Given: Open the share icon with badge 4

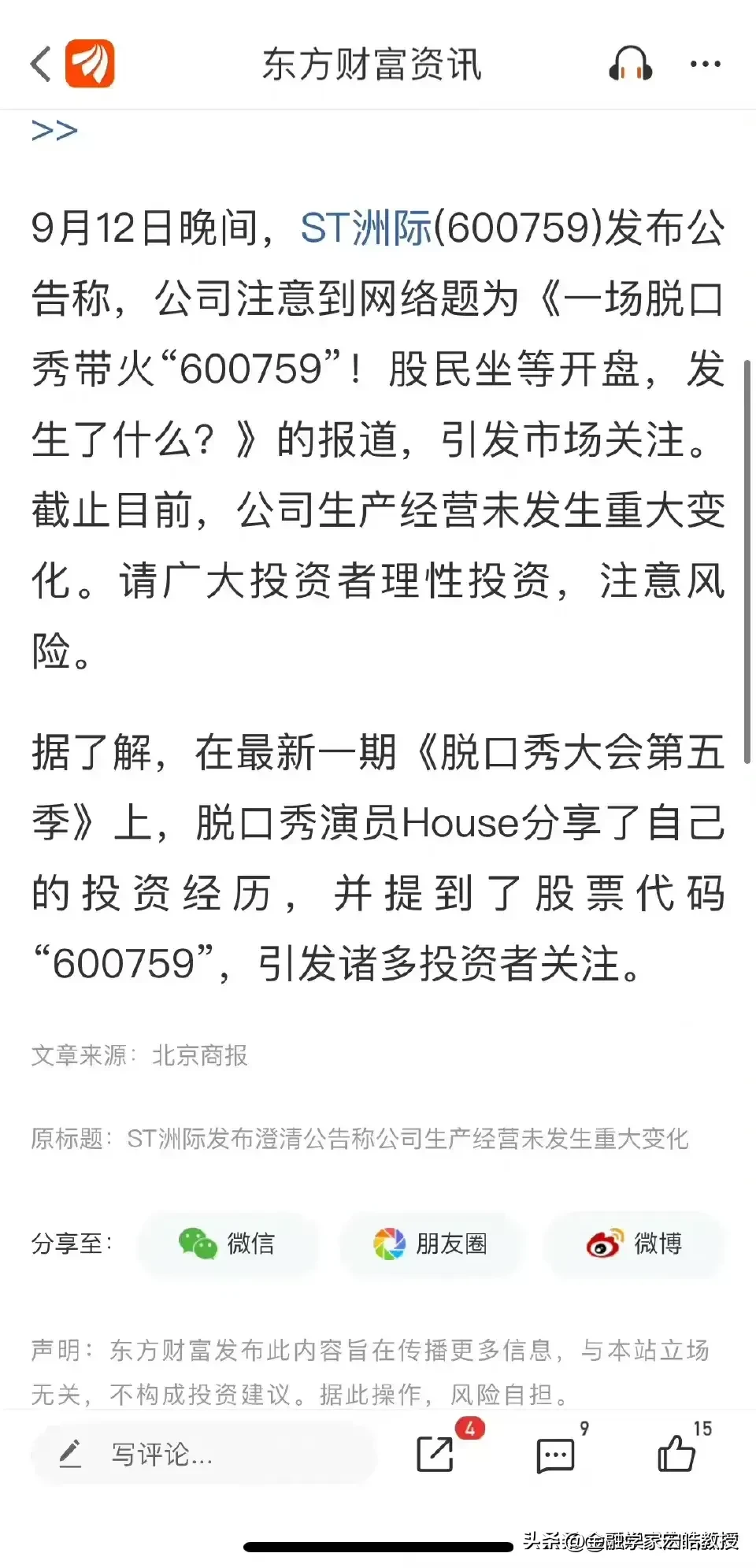Looking at the screenshot, I should tap(435, 1454).
